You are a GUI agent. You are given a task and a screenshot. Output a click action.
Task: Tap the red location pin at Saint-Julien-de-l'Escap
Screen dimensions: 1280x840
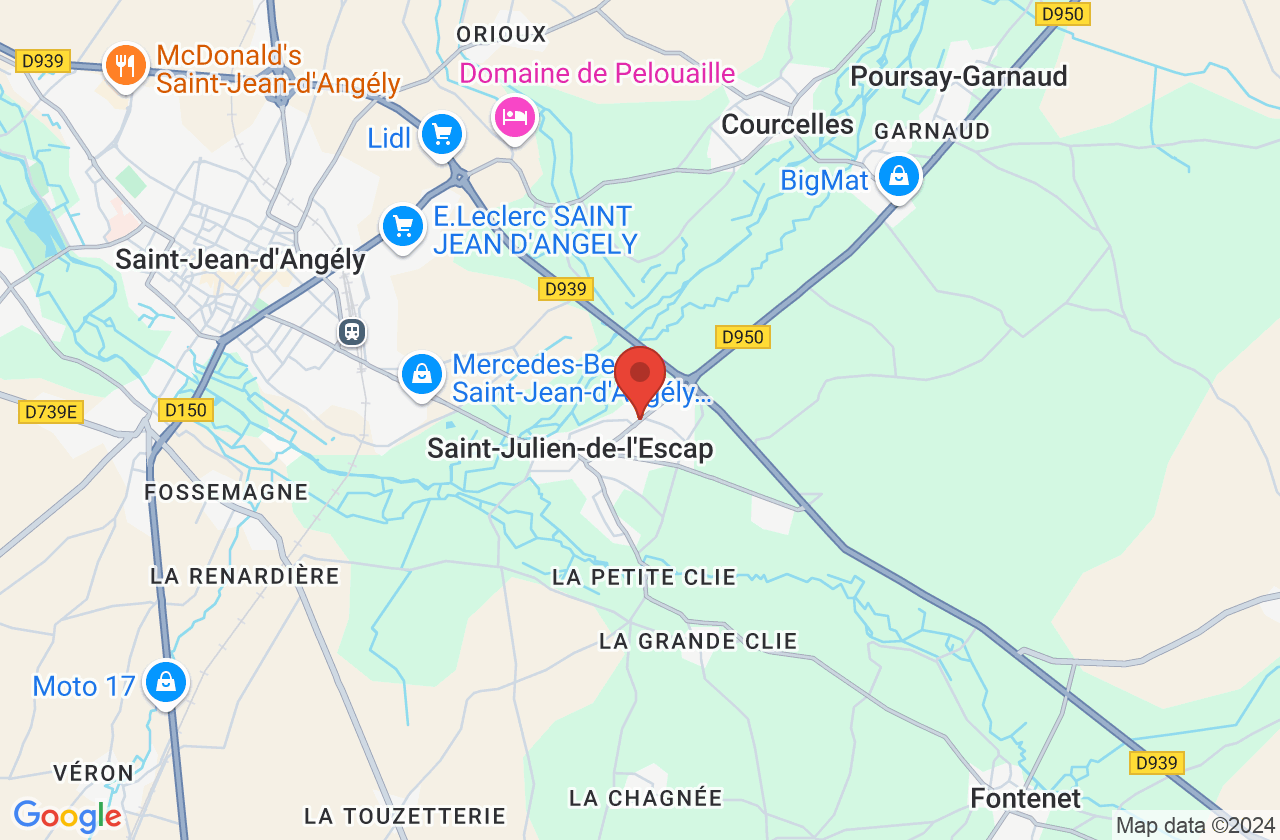click(640, 376)
